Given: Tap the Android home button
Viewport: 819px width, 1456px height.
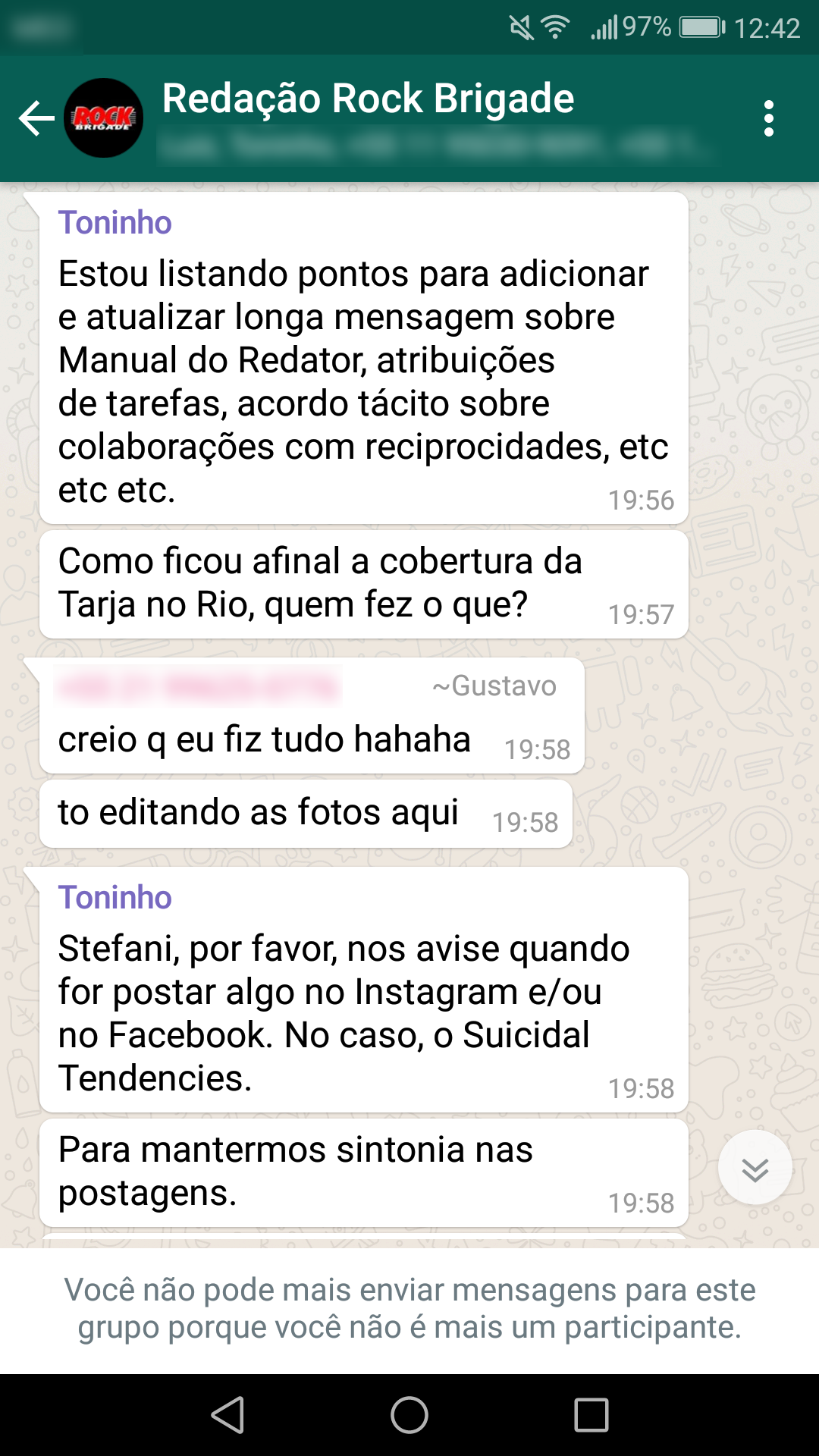Looking at the screenshot, I should (x=409, y=1415).
